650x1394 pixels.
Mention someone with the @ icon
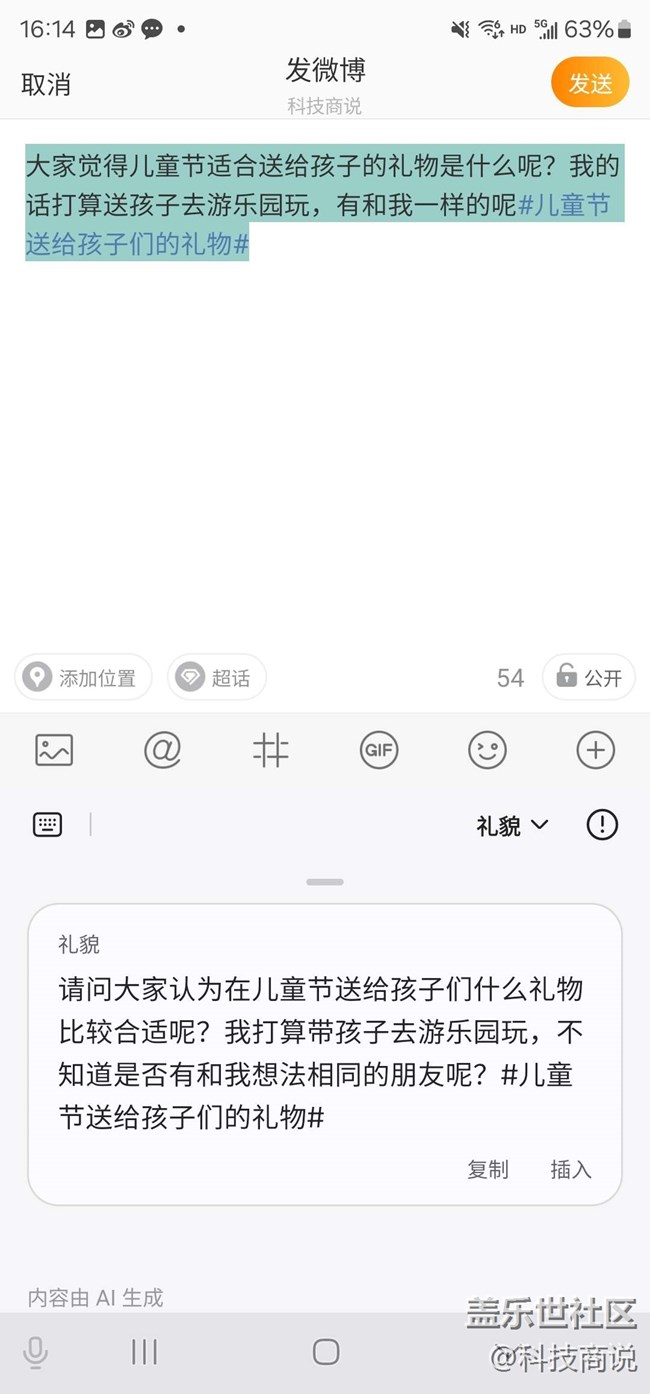pyautogui.click(x=162, y=749)
